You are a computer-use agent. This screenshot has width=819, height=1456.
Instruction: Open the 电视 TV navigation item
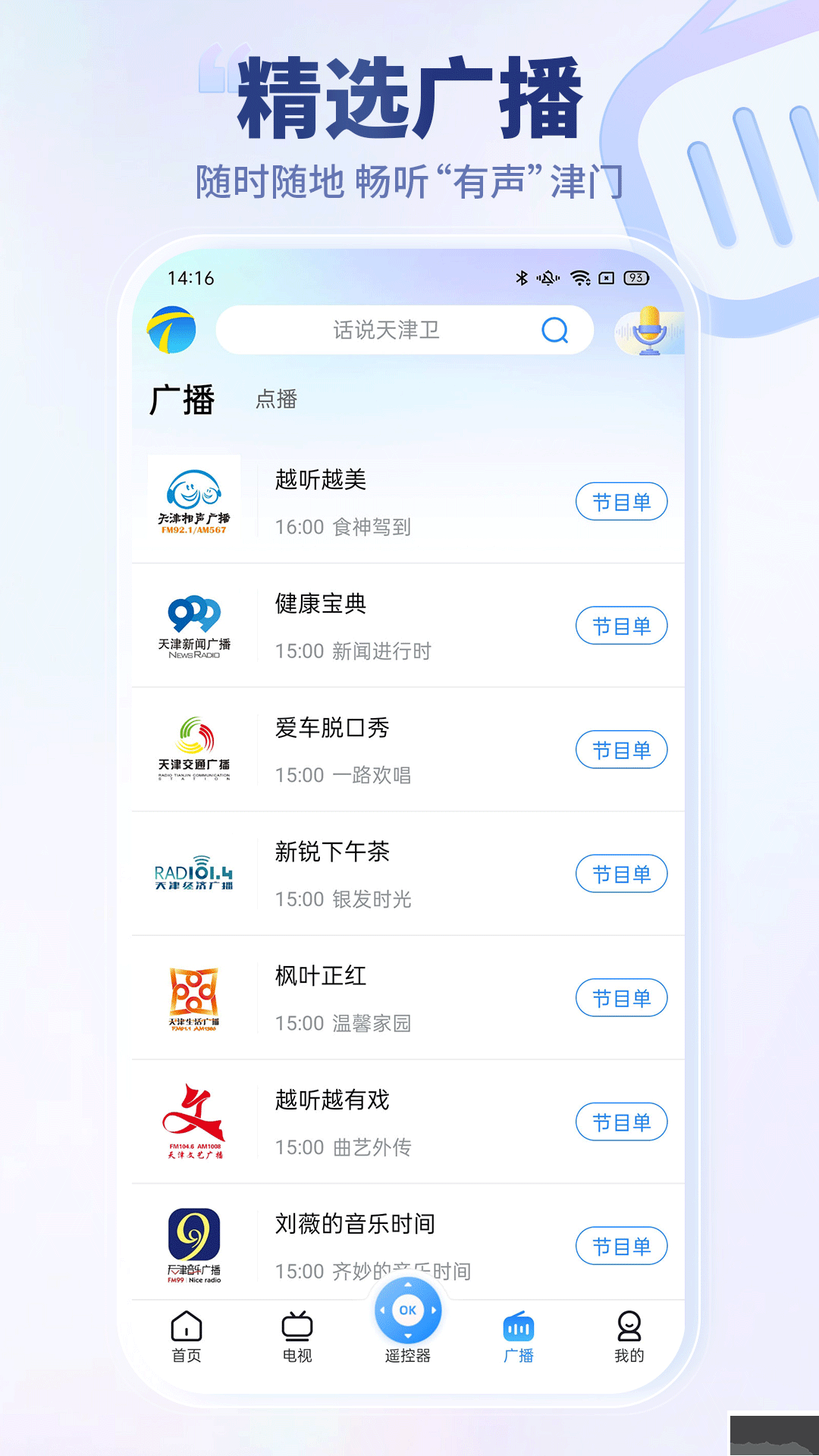[297, 1335]
